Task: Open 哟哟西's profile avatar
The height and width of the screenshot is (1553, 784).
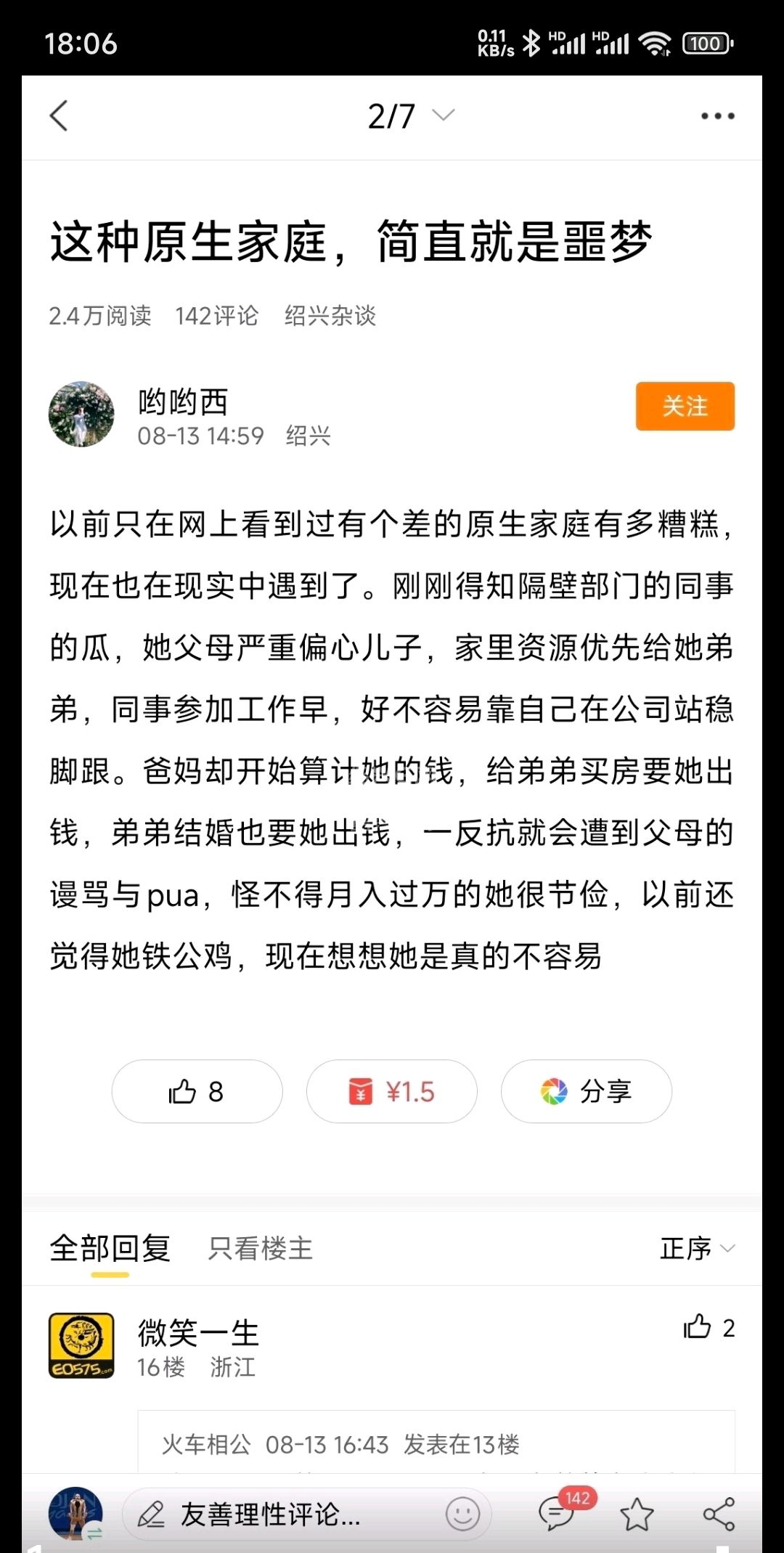Action: pos(81,414)
